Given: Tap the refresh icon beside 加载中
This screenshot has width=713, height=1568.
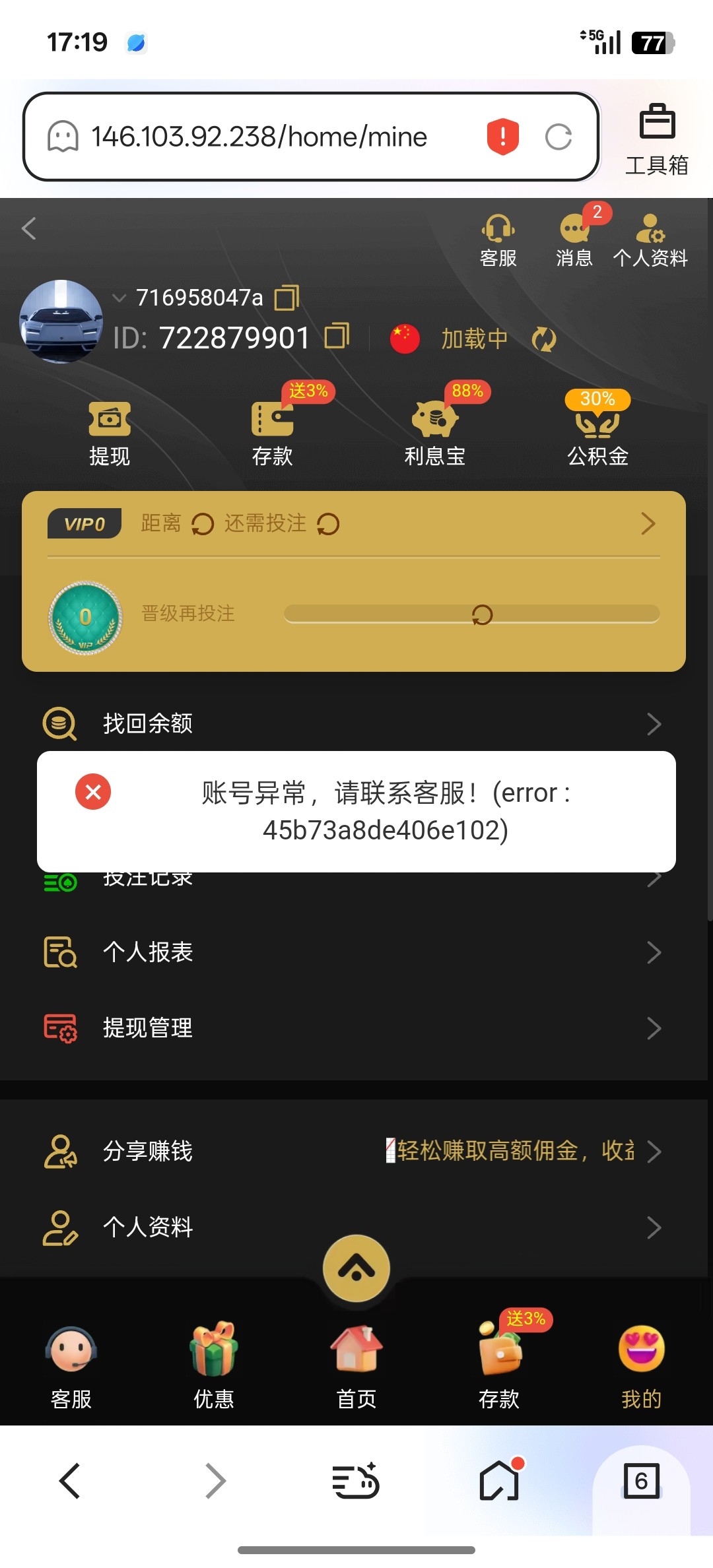Looking at the screenshot, I should point(543,339).
